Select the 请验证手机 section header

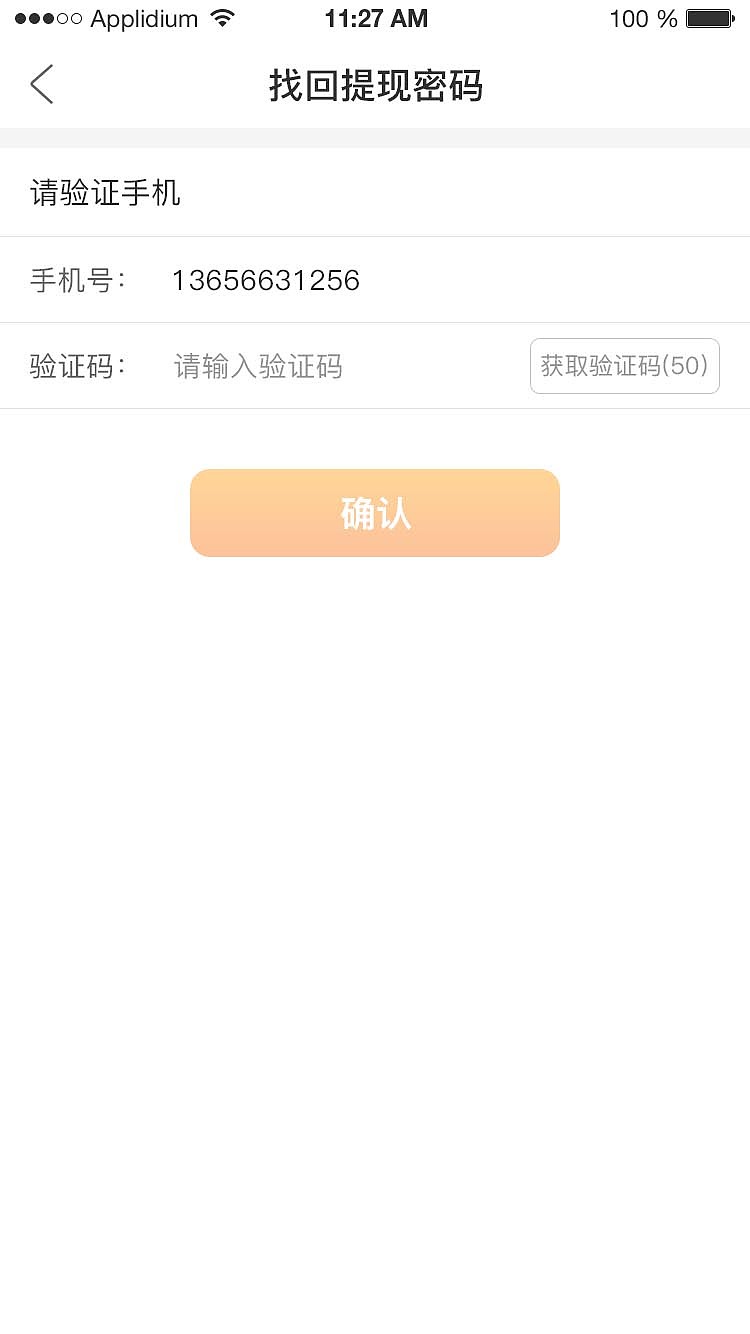tap(104, 193)
